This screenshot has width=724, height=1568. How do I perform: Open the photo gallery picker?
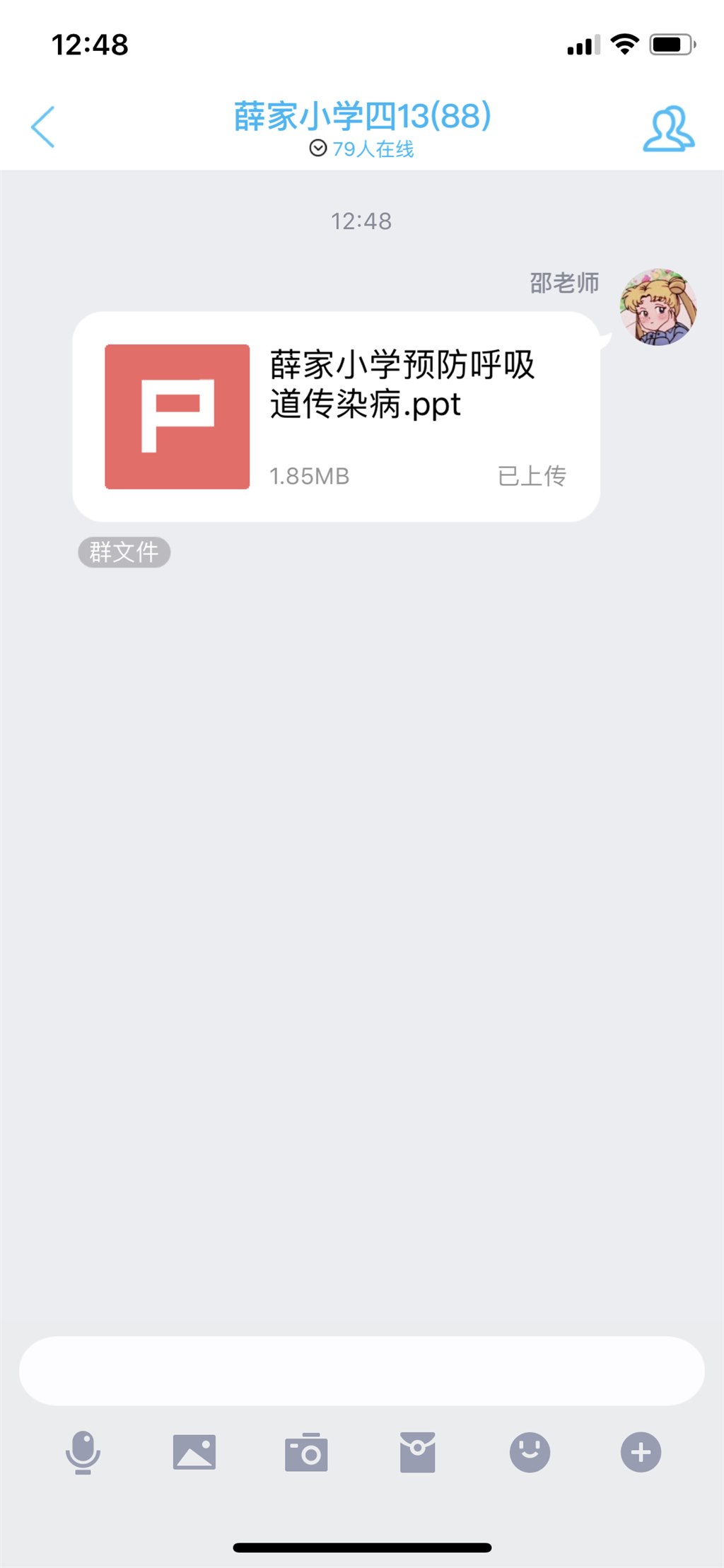(x=194, y=1452)
